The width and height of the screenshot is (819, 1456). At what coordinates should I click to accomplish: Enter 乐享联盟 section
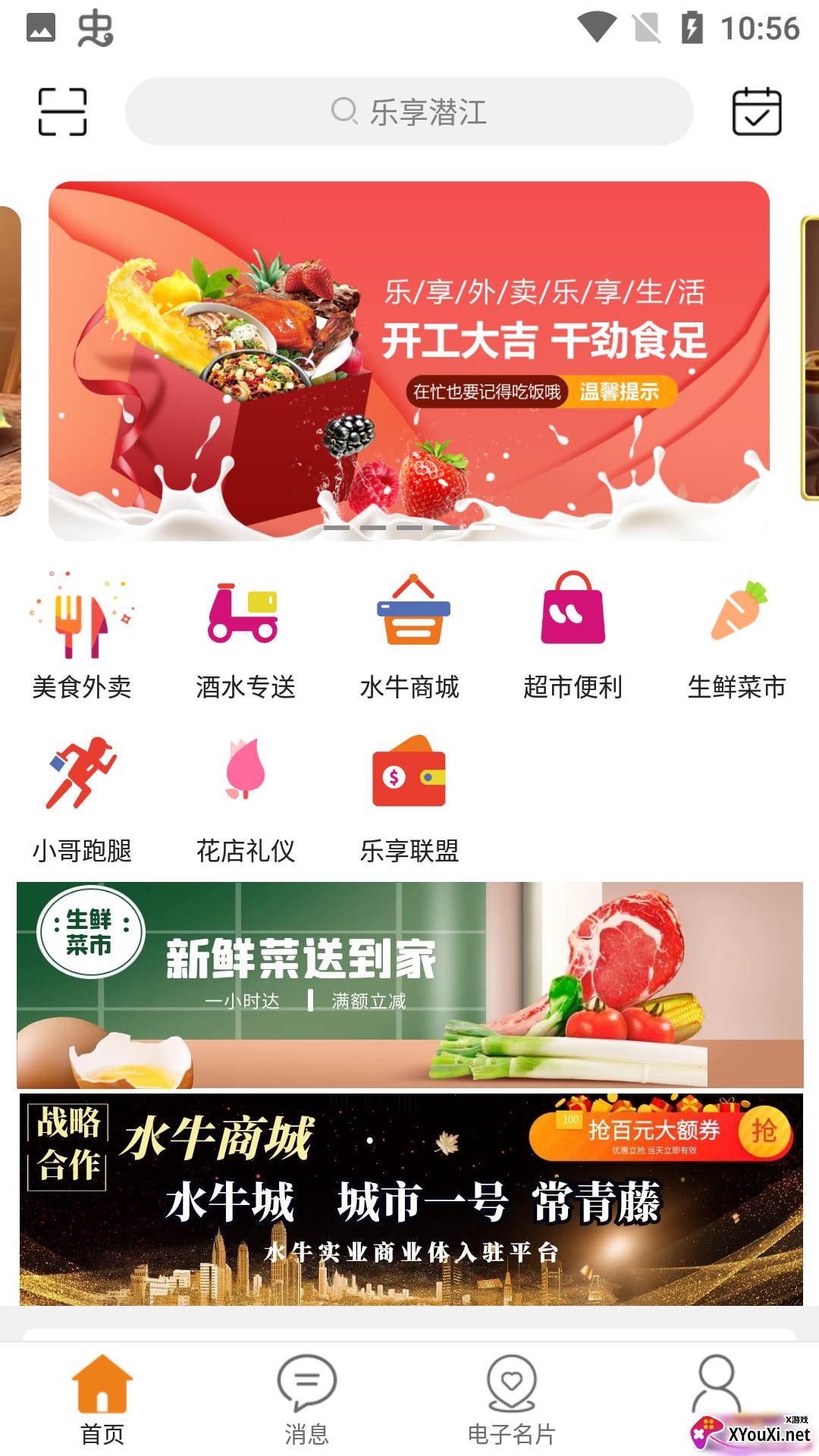pos(409,800)
